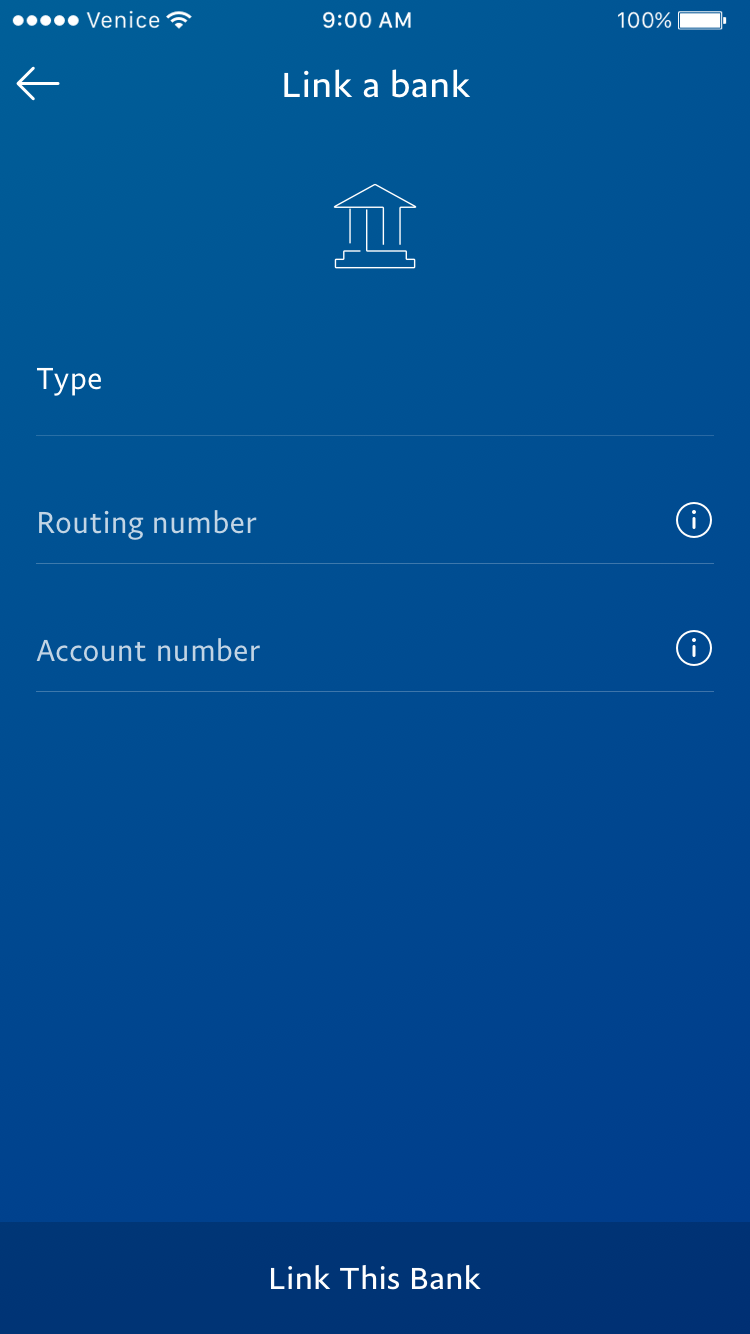Tap the Account number field
This screenshot has height=1334, width=750.
click(x=340, y=651)
